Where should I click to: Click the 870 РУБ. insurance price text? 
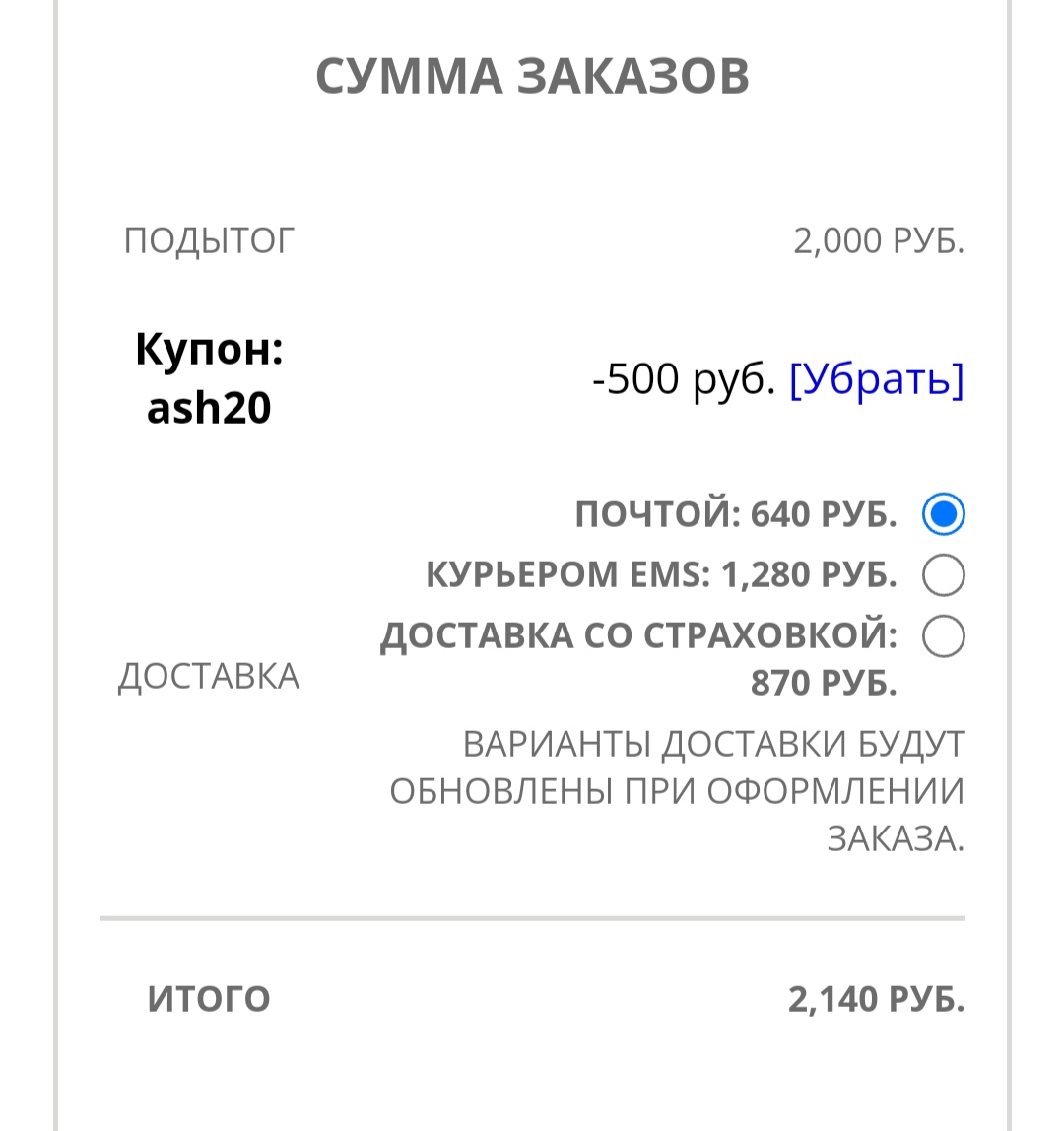click(x=823, y=682)
